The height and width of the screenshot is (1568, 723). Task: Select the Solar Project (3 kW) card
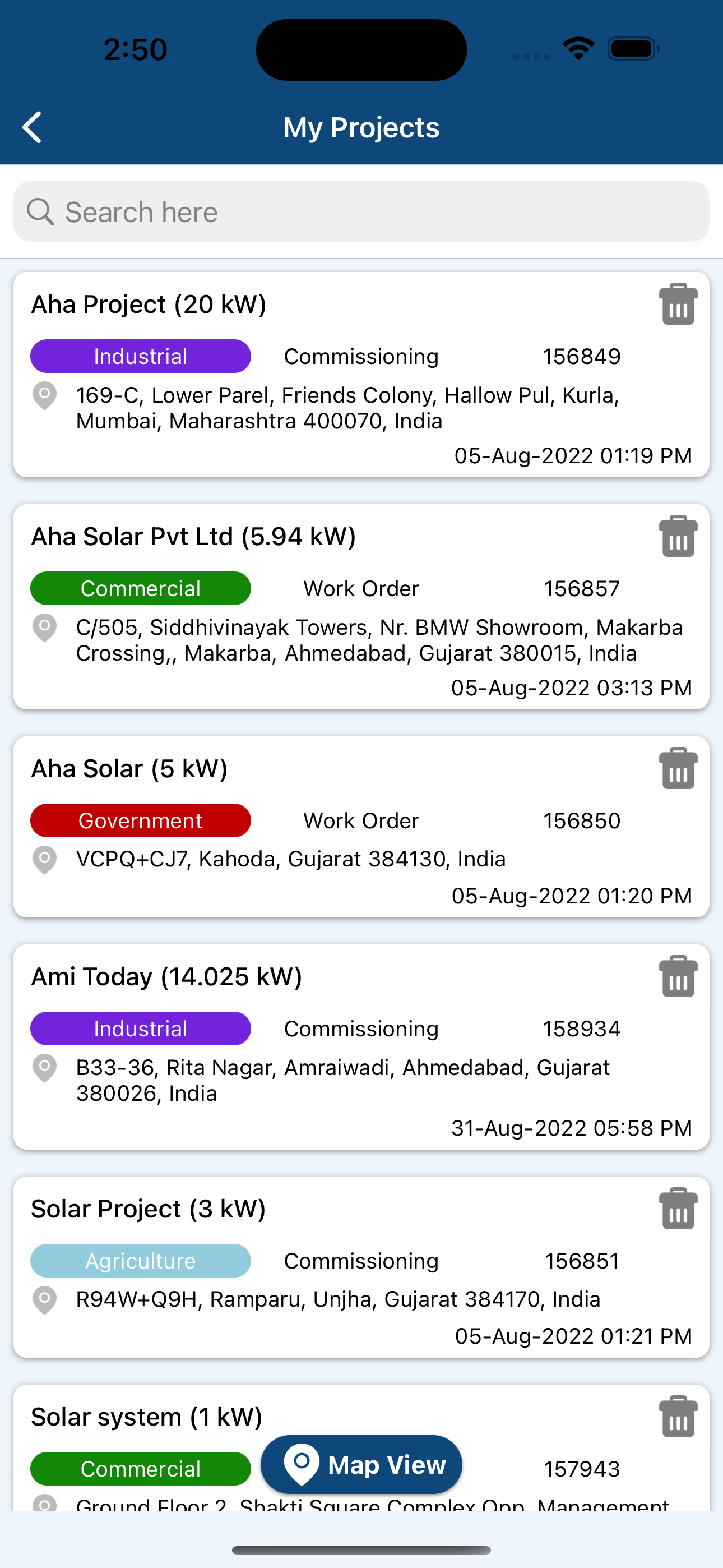361,1267
